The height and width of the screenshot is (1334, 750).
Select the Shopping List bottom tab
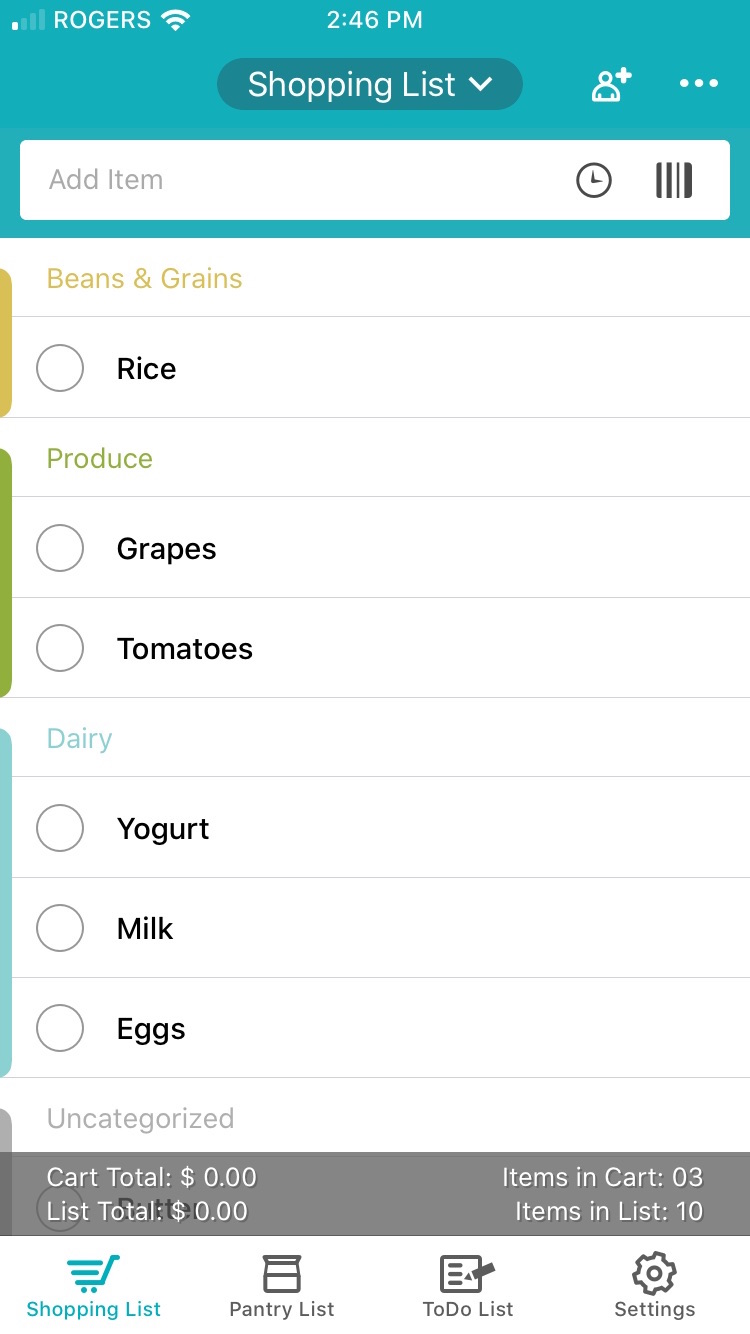[x=94, y=1286]
